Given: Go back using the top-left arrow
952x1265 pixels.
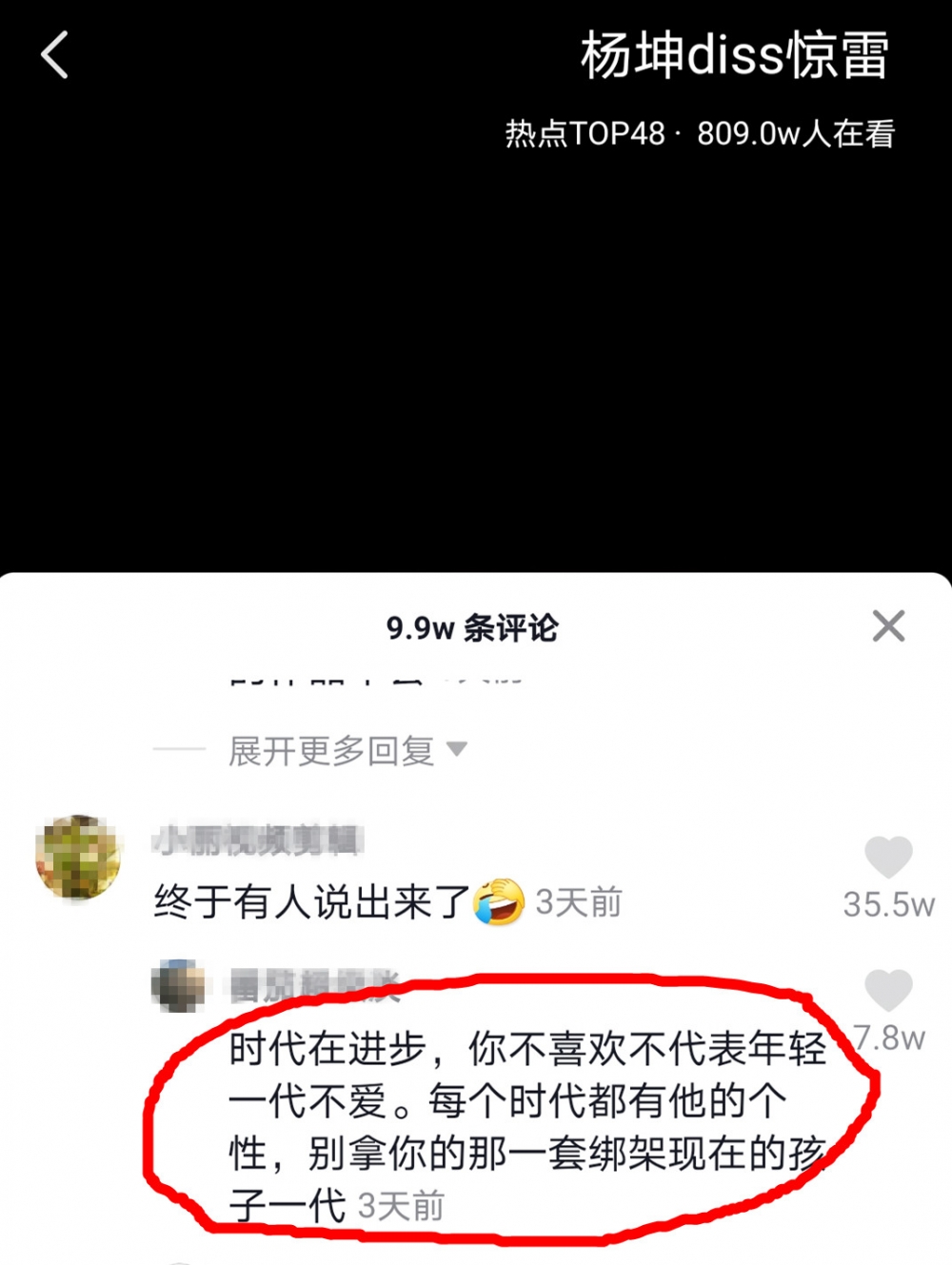Looking at the screenshot, I should (55, 55).
